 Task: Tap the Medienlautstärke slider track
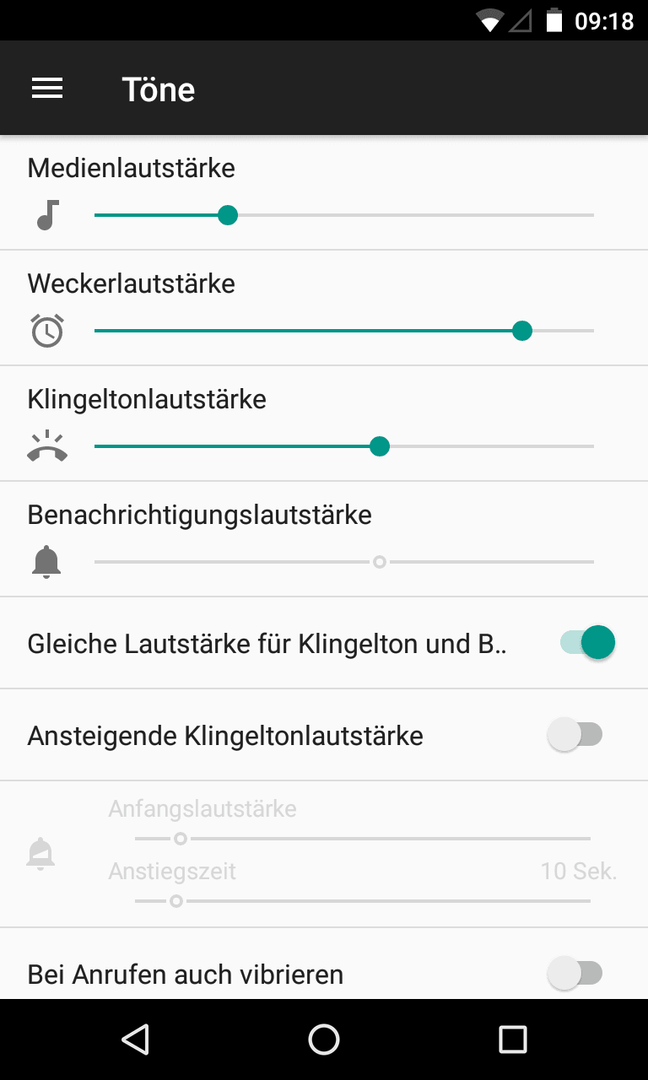(344, 216)
